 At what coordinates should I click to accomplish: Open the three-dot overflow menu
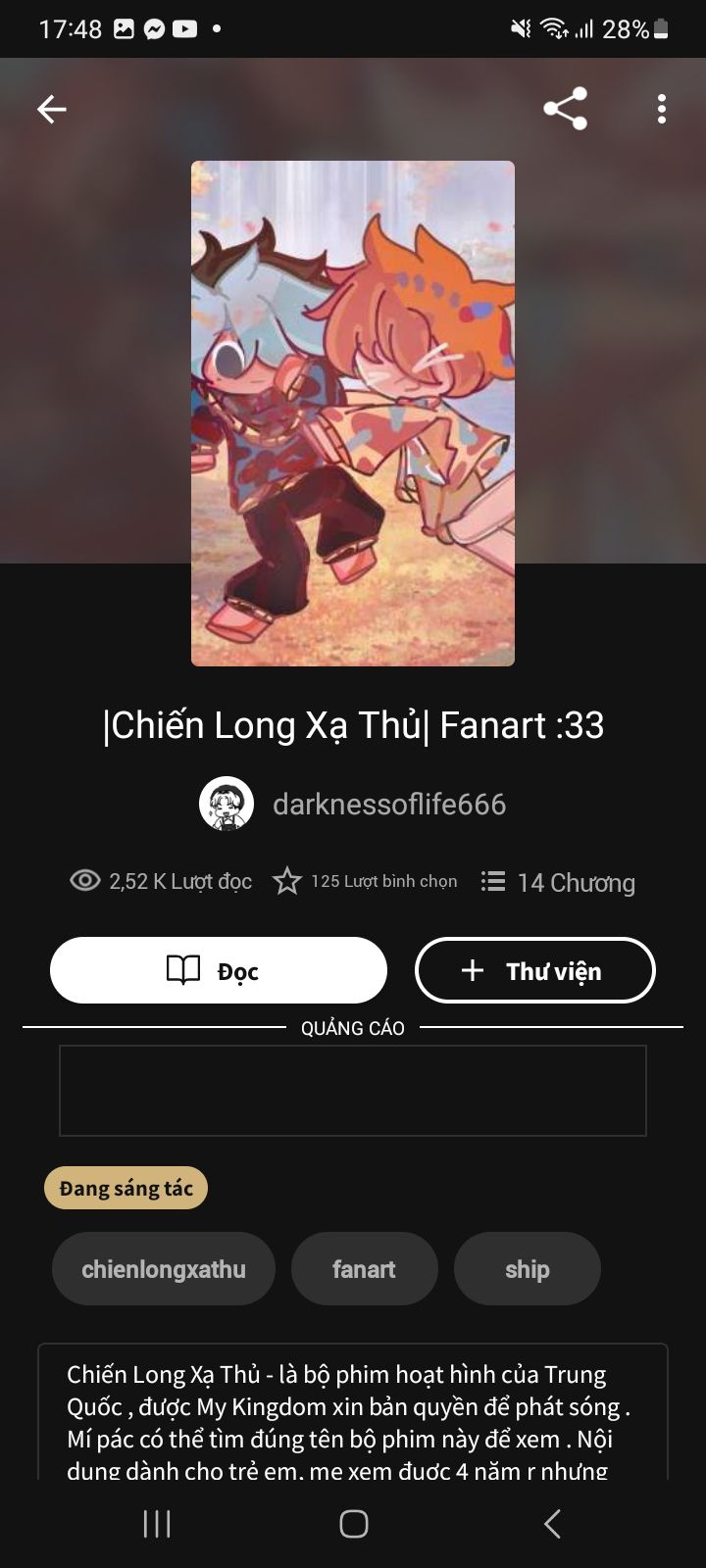(x=662, y=109)
